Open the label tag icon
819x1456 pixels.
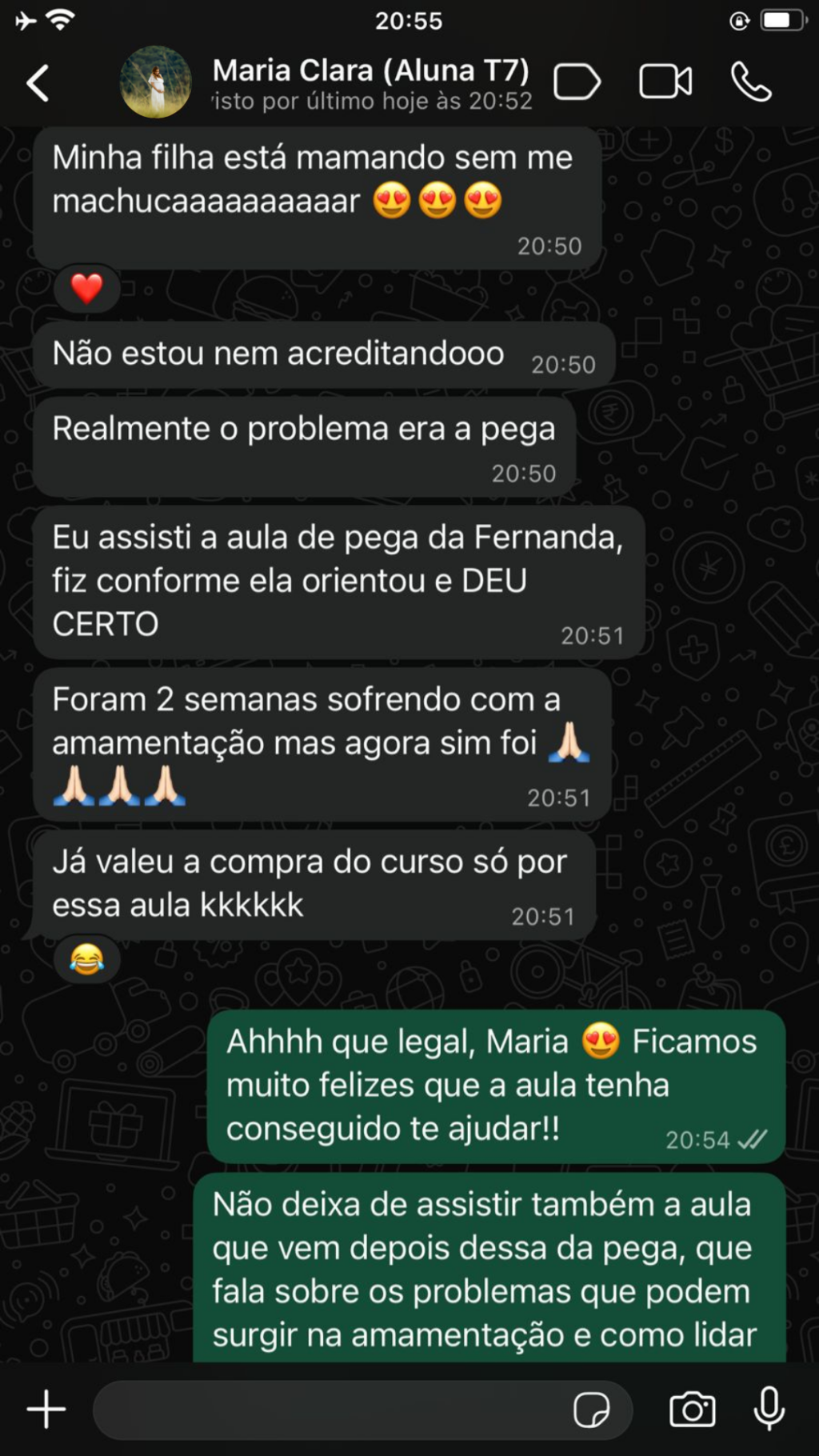(x=577, y=82)
